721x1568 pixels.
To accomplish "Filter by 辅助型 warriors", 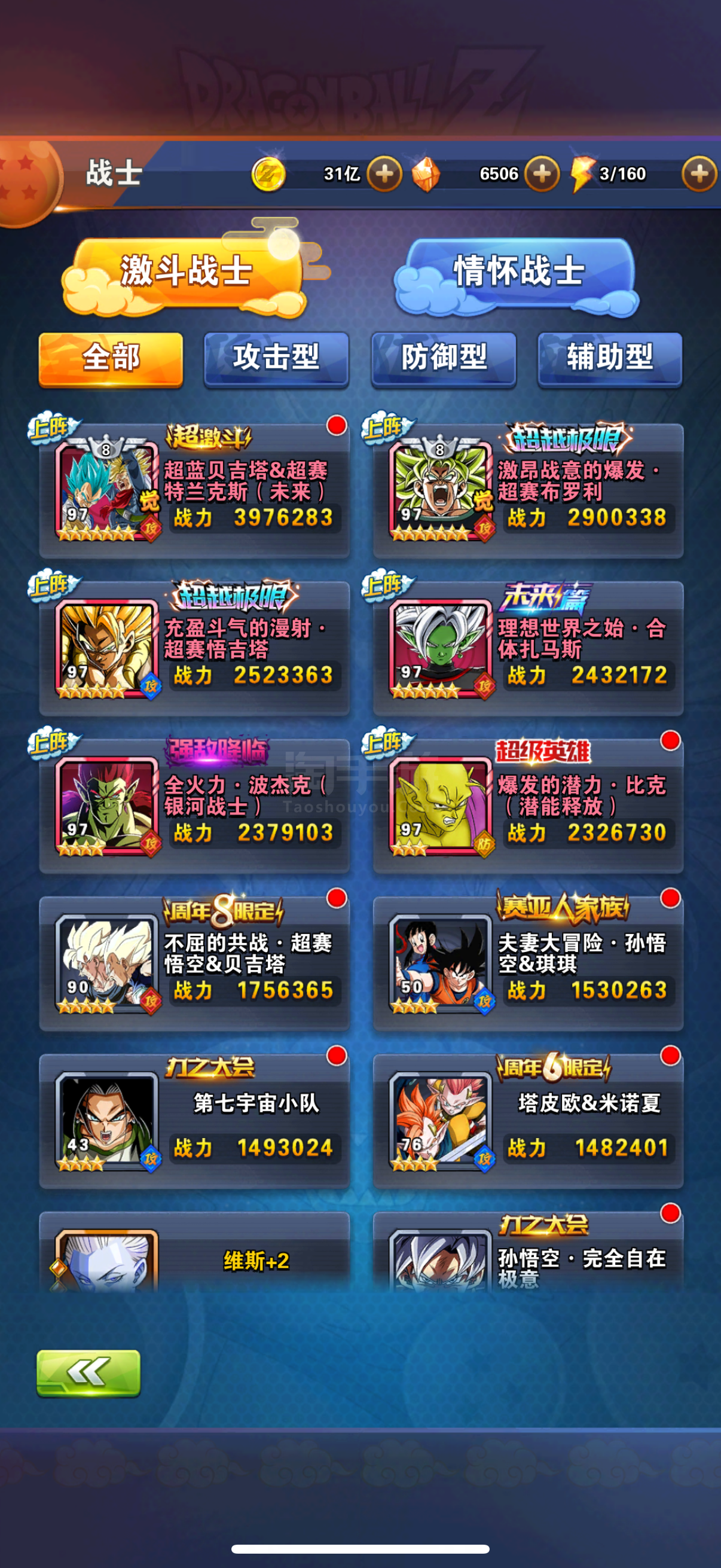I will point(610,359).
